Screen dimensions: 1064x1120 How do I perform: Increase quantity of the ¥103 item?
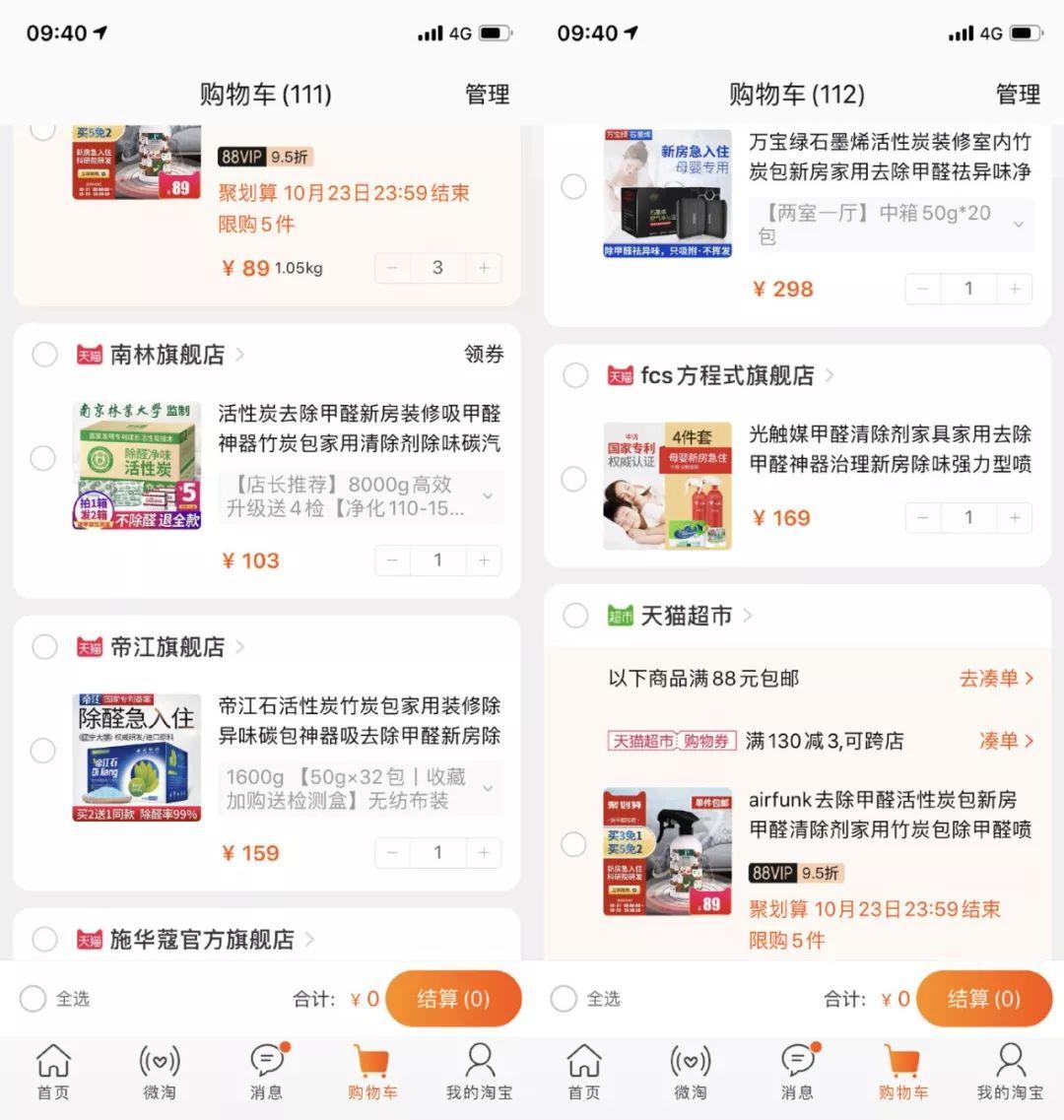pyautogui.click(x=484, y=560)
